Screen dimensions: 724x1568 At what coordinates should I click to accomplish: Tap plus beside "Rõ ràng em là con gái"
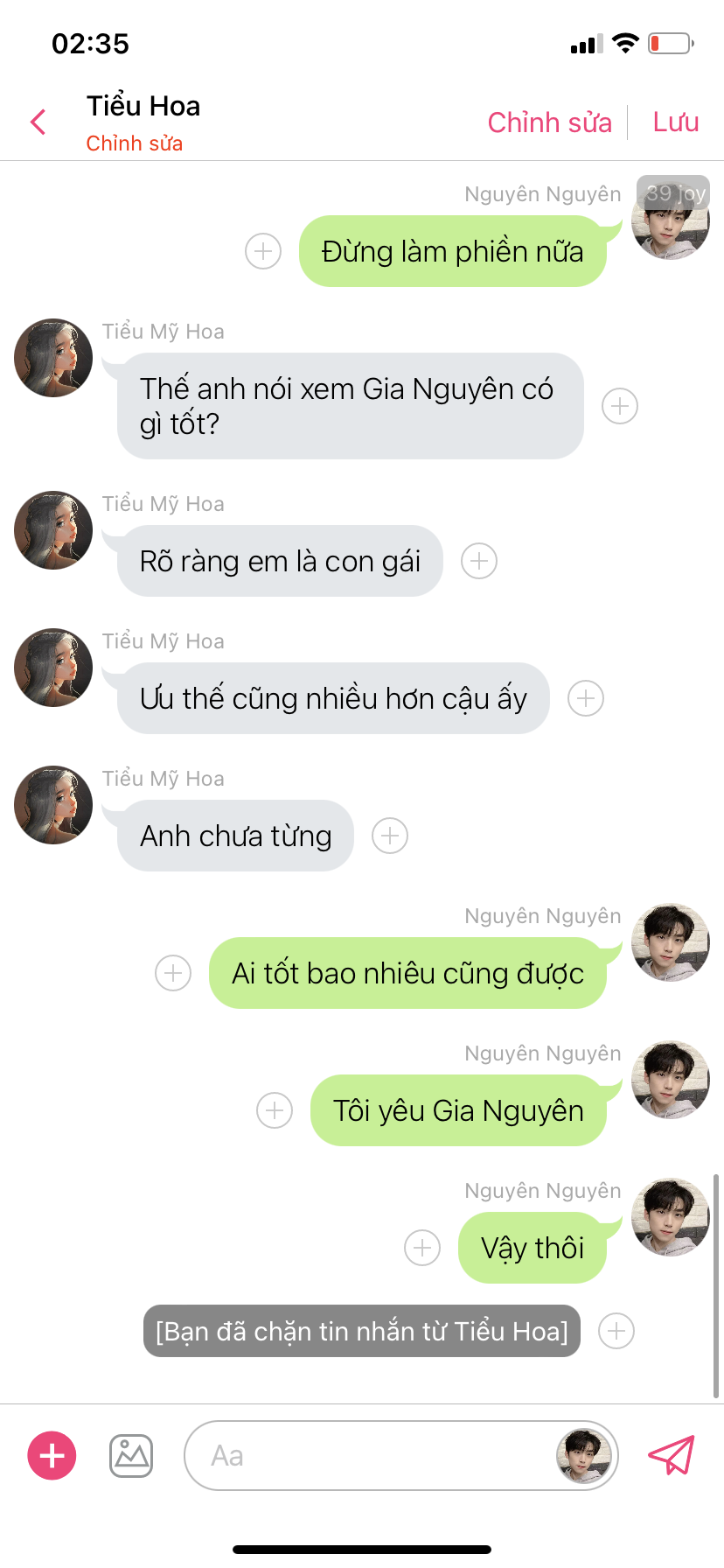(x=479, y=561)
